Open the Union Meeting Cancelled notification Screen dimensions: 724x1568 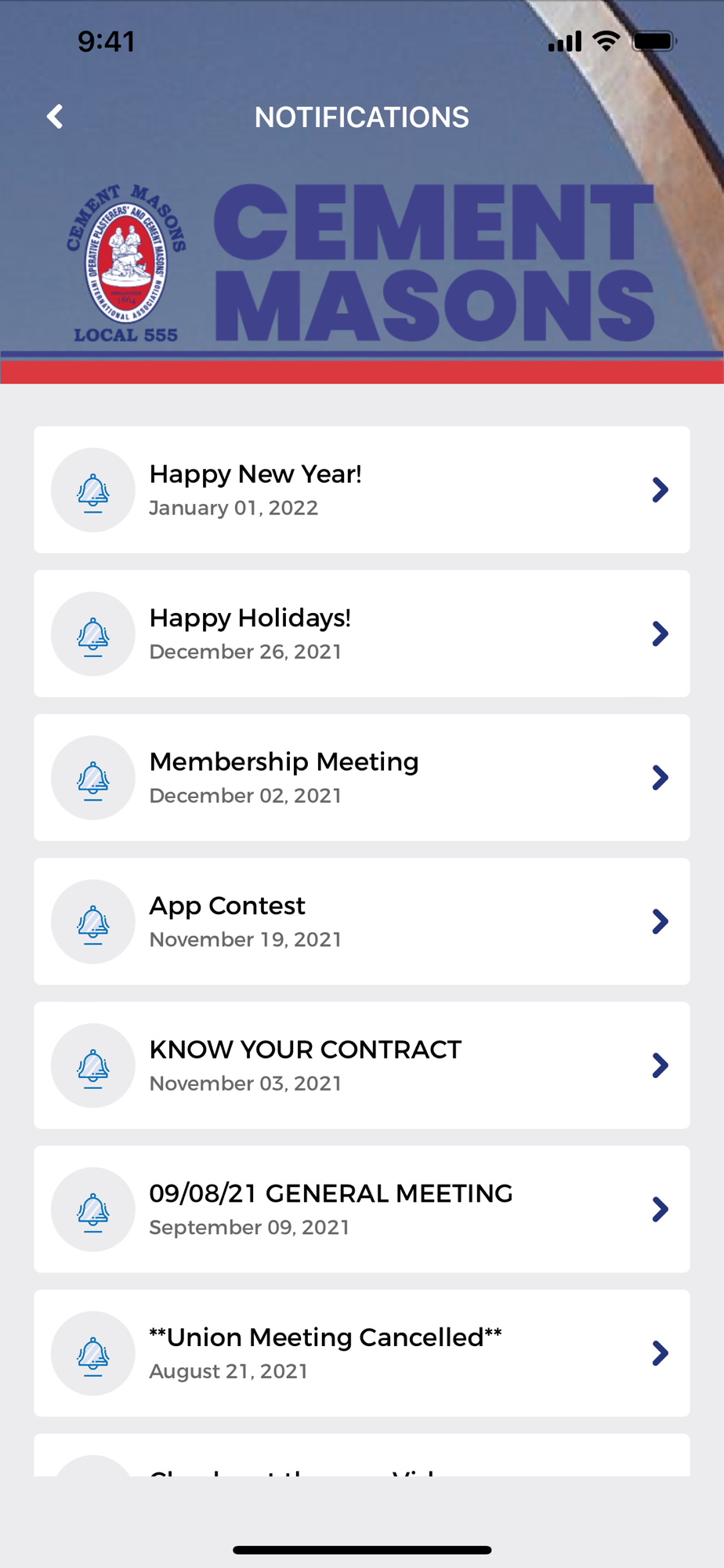[x=361, y=1353]
